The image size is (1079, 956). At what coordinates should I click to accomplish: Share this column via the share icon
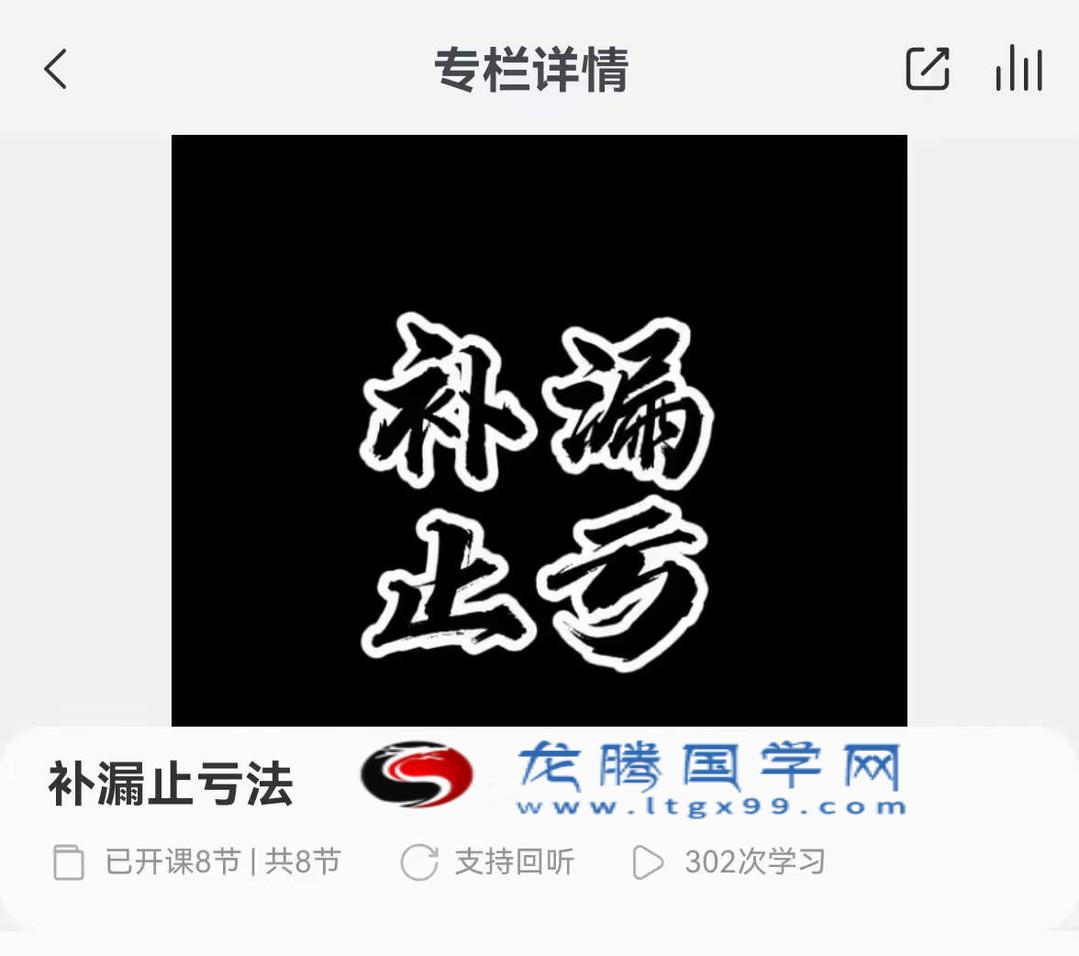[x=926, y=69]
